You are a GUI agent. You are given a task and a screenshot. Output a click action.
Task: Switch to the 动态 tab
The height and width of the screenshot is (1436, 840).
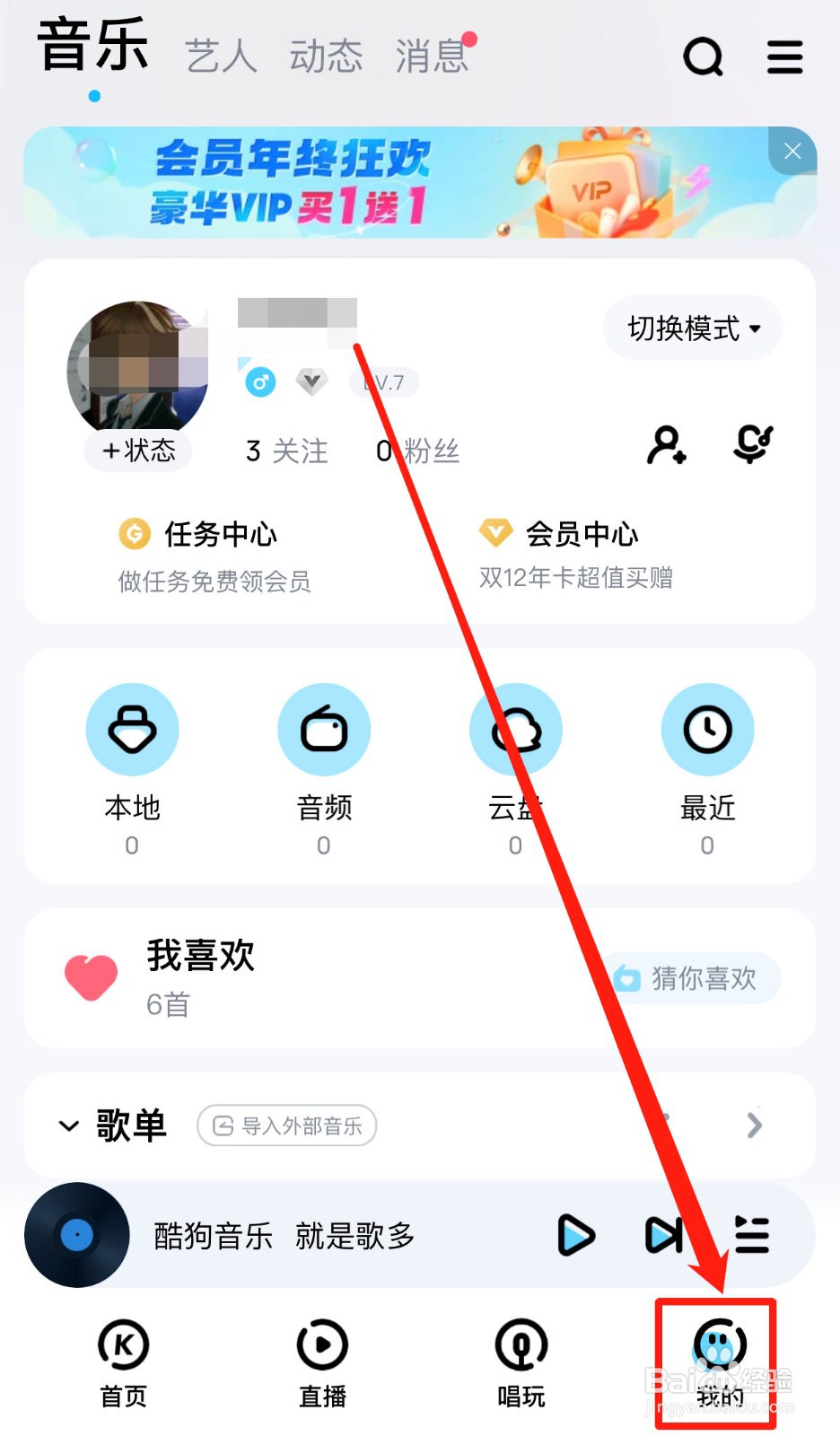pos(325,57)
